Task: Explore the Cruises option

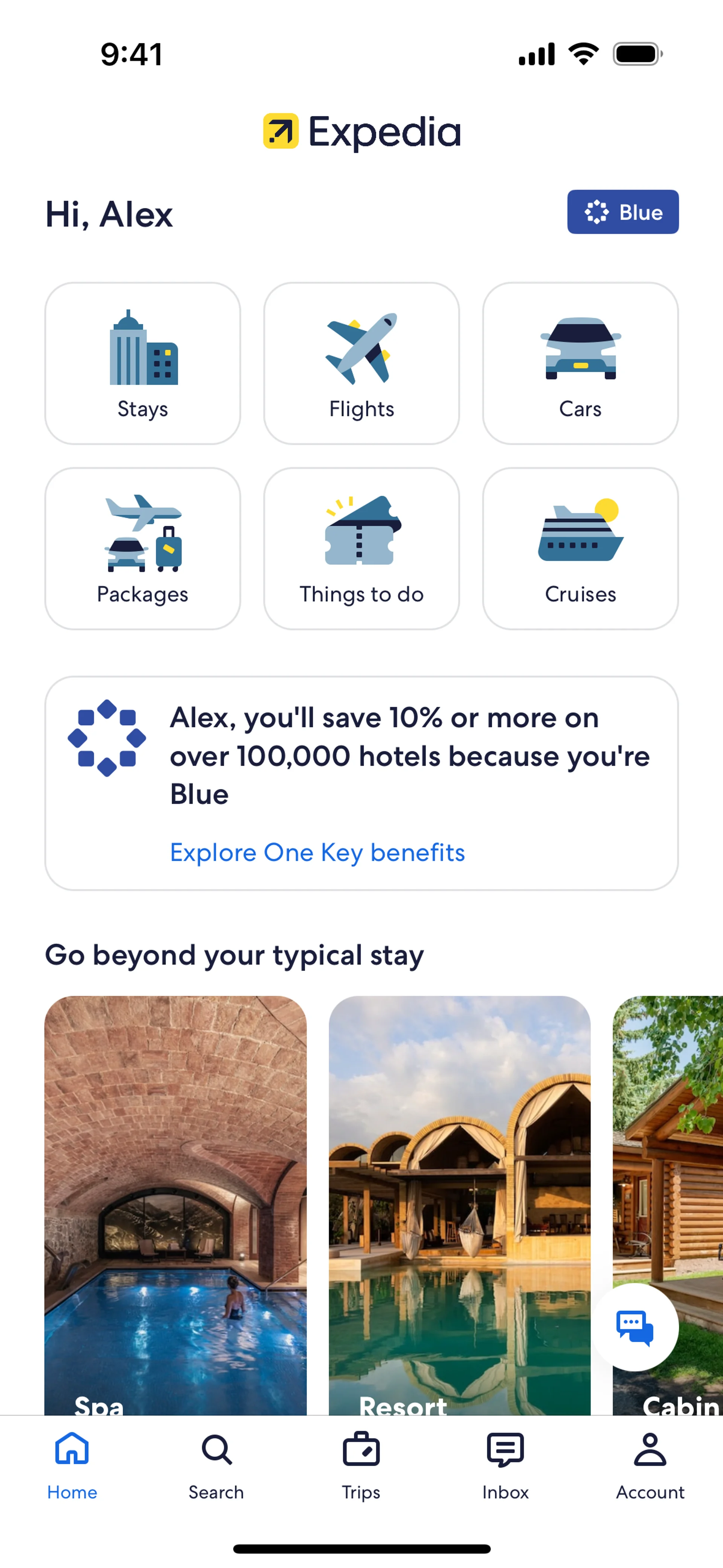Action: point(580,549)
